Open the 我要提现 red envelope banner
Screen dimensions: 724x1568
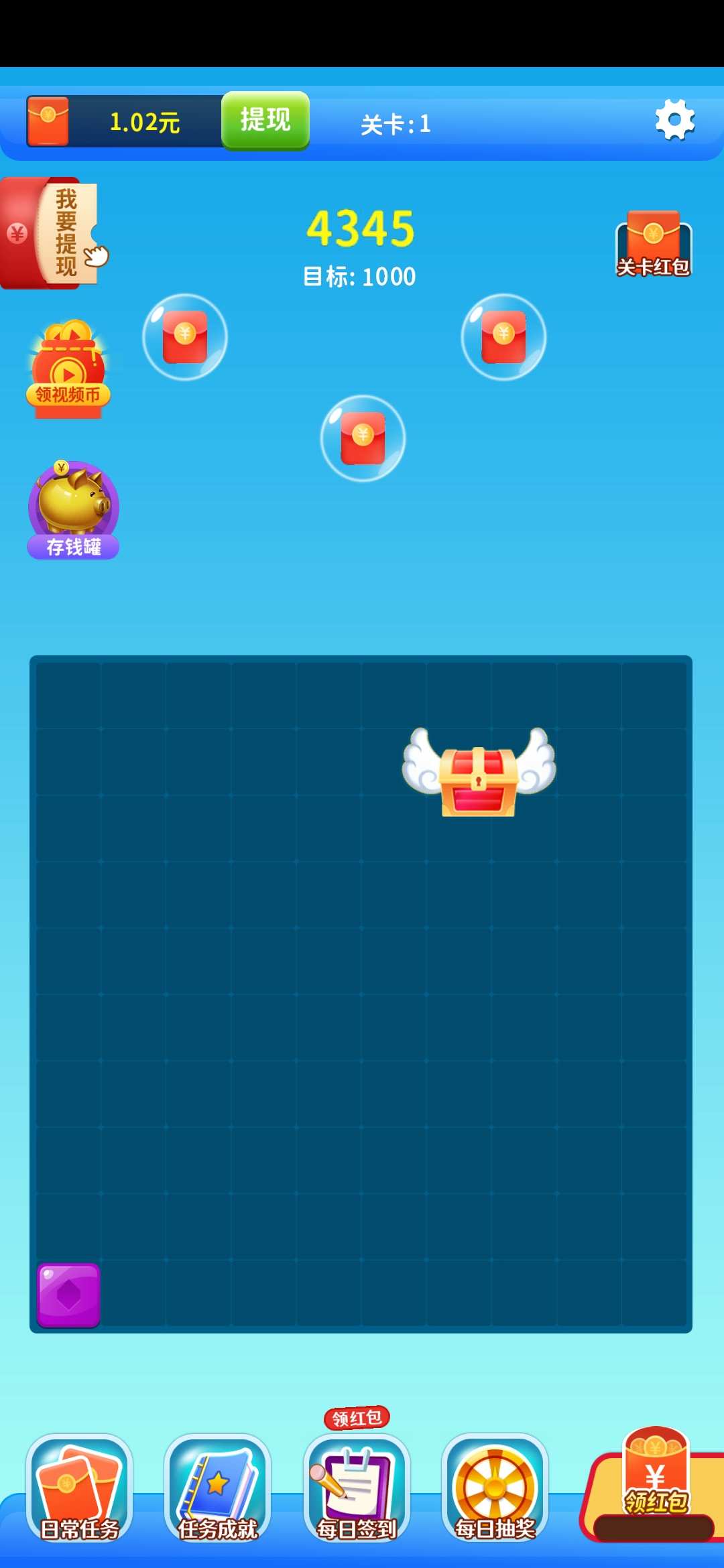54,233
